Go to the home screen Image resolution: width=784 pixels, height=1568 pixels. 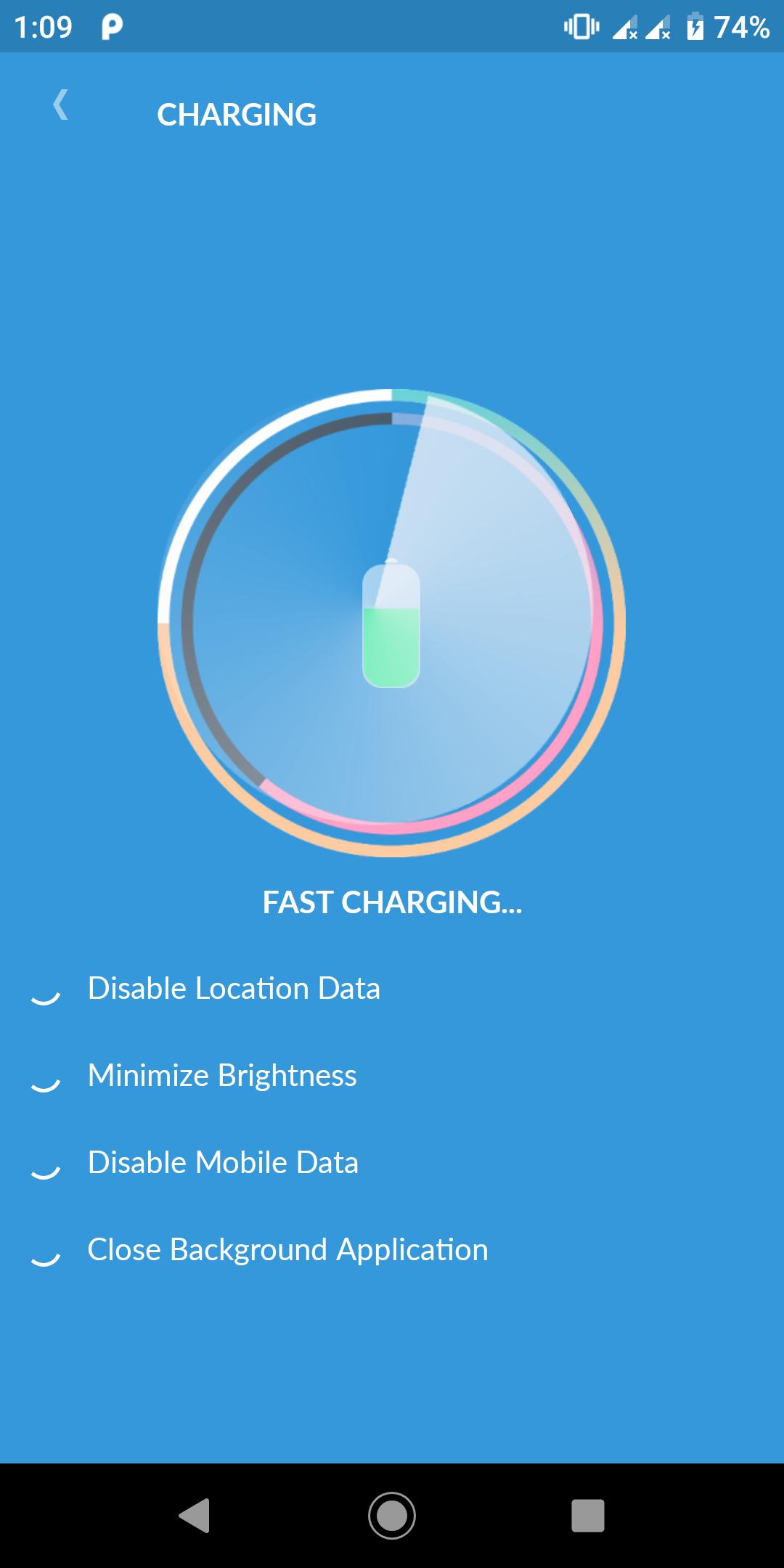(x=392, y=1515)
